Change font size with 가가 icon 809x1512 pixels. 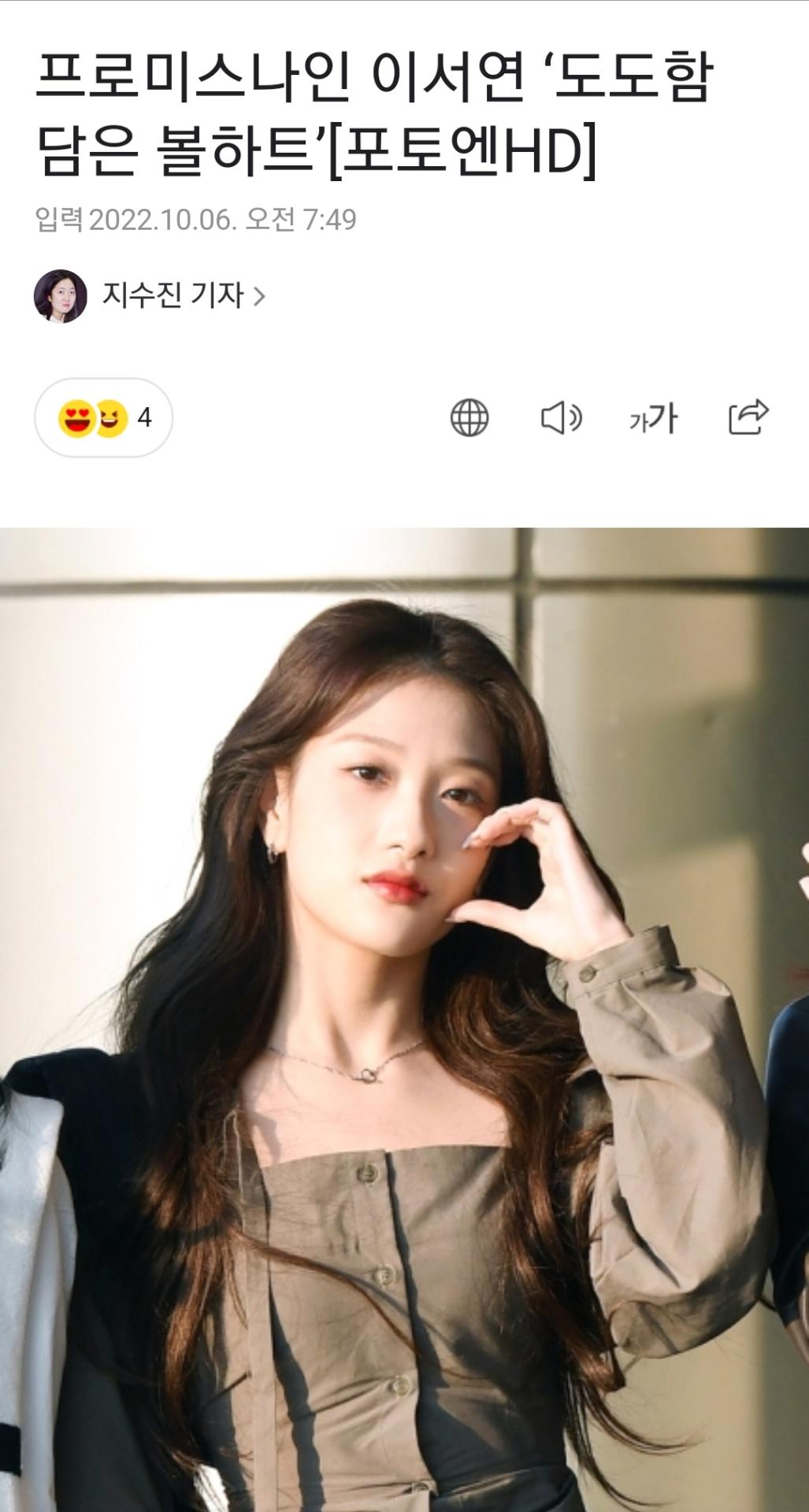(x=653, y=418)
